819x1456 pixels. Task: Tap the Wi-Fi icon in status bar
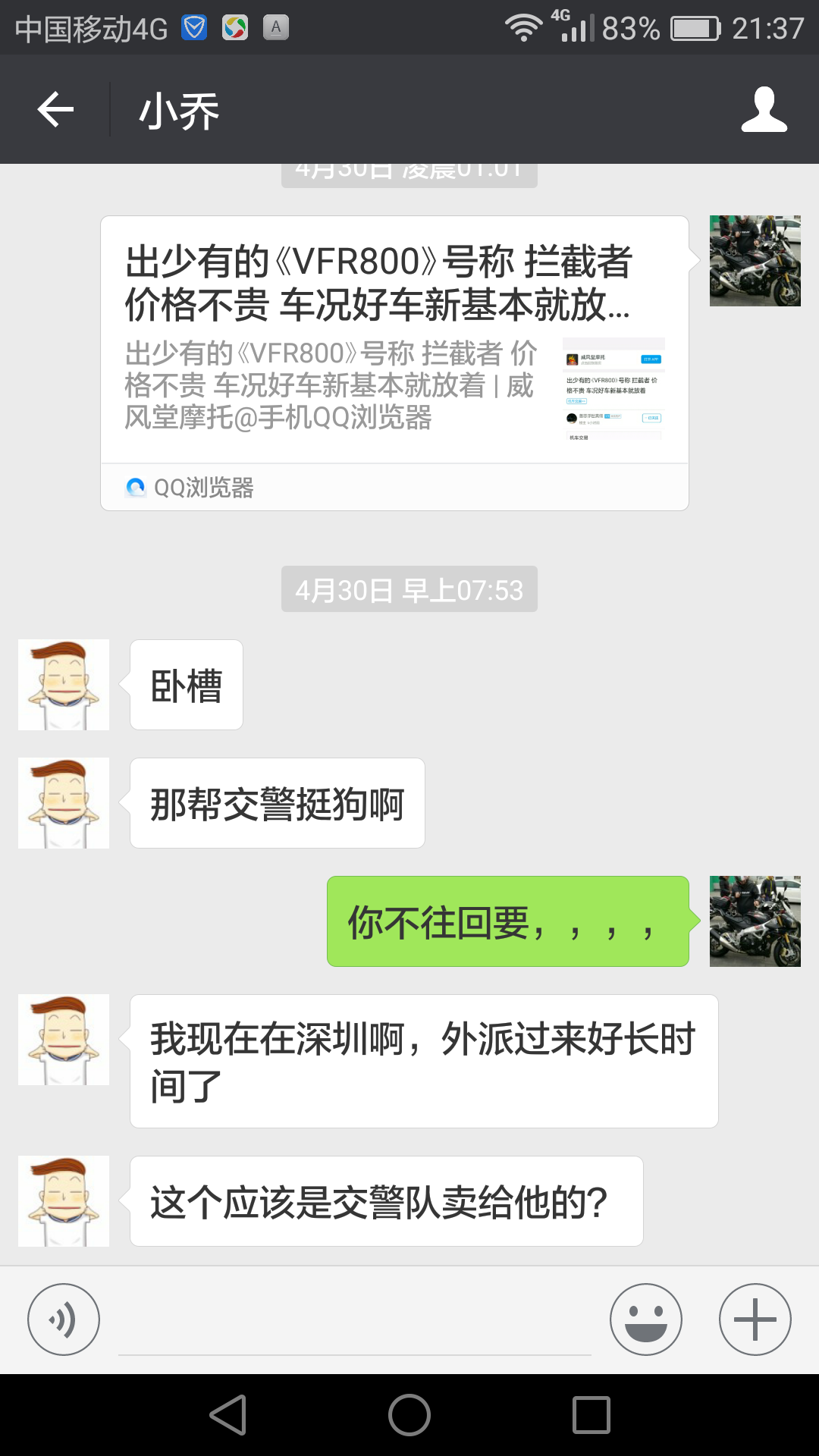point(525,24)
